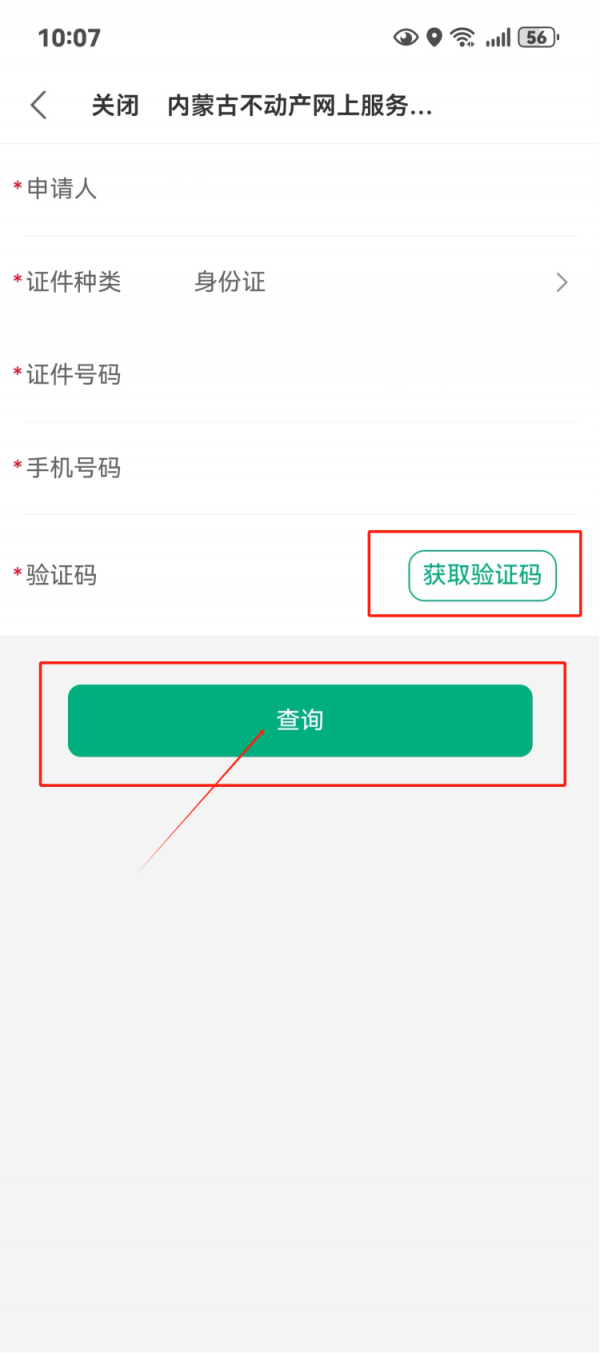Request a code with 获取验证码
The width and height of the screenshot is (600, 1353).
482,575
